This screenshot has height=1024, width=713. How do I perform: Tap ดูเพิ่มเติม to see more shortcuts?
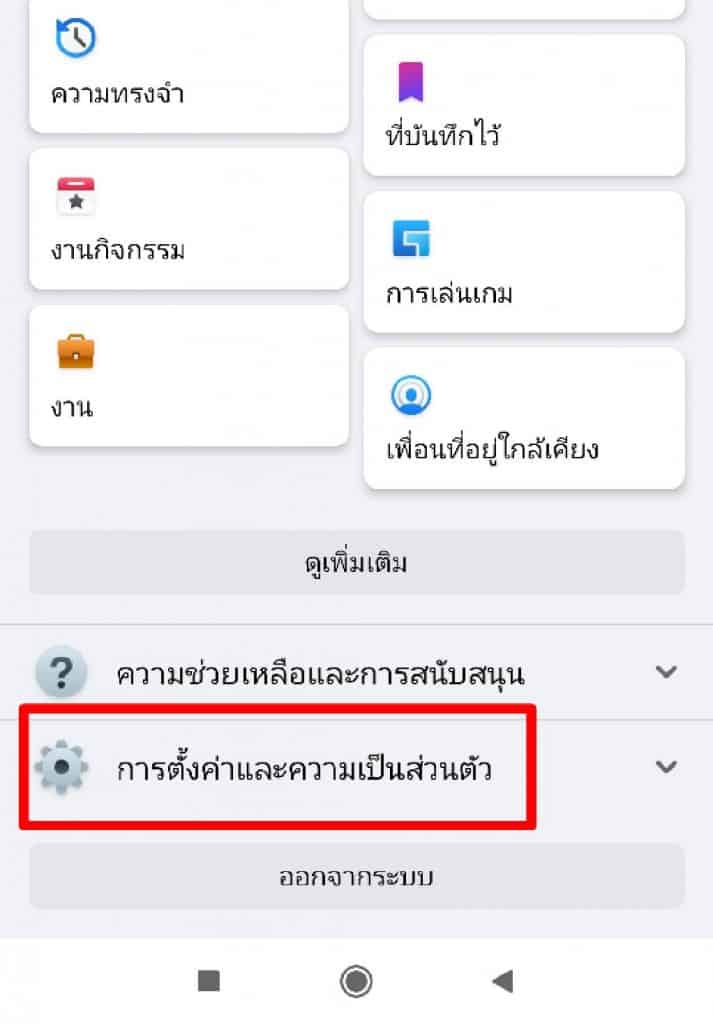(x=356, y=563)
